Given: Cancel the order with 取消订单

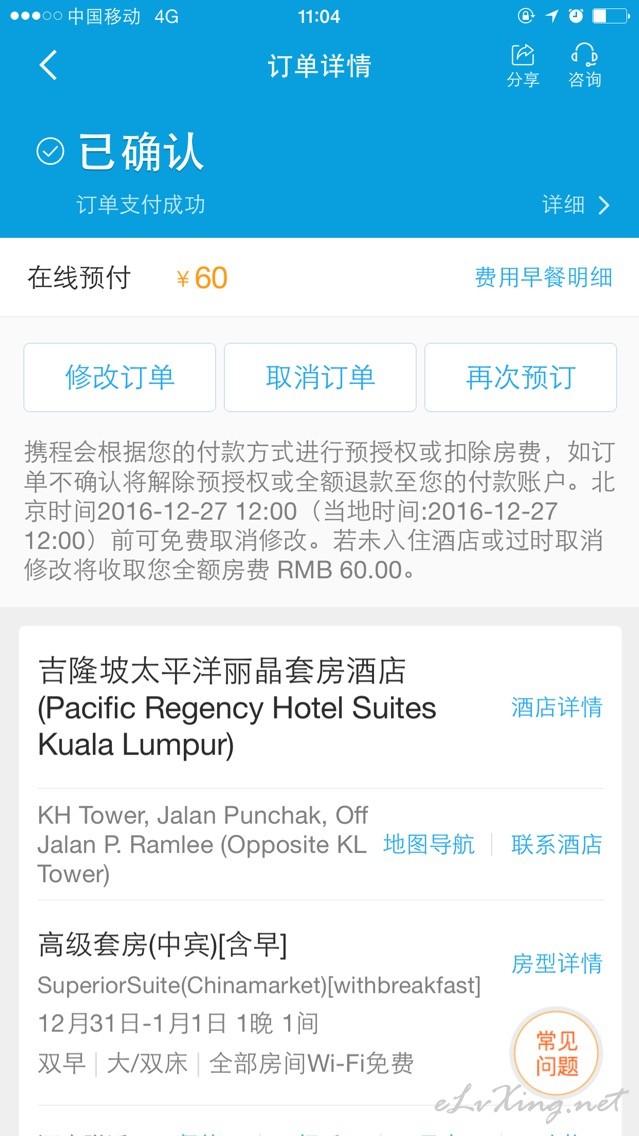Looking at the screenshot, I should (320, 377).
